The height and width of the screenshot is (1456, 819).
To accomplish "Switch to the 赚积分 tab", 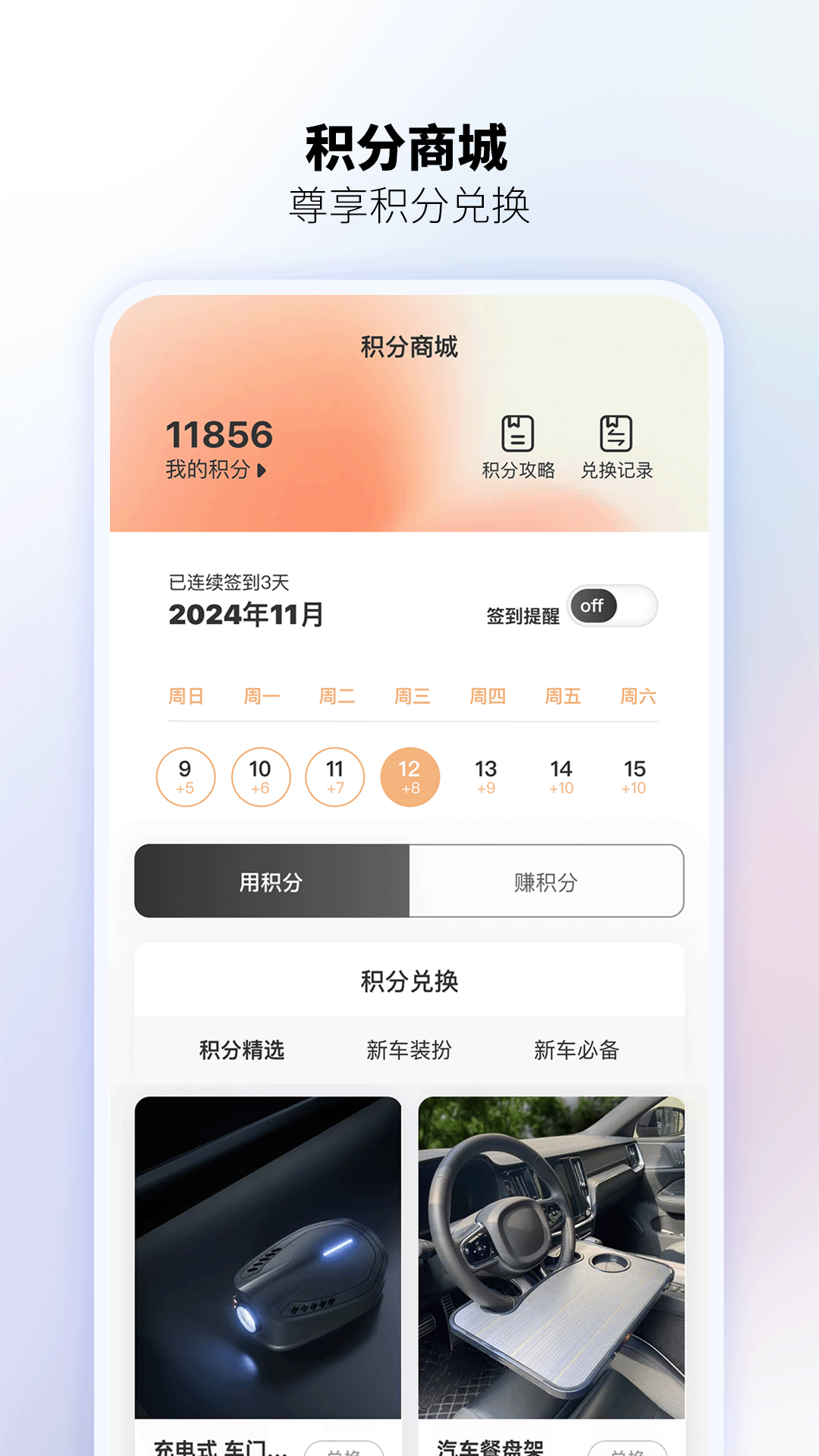I will [x=548, y=882].
